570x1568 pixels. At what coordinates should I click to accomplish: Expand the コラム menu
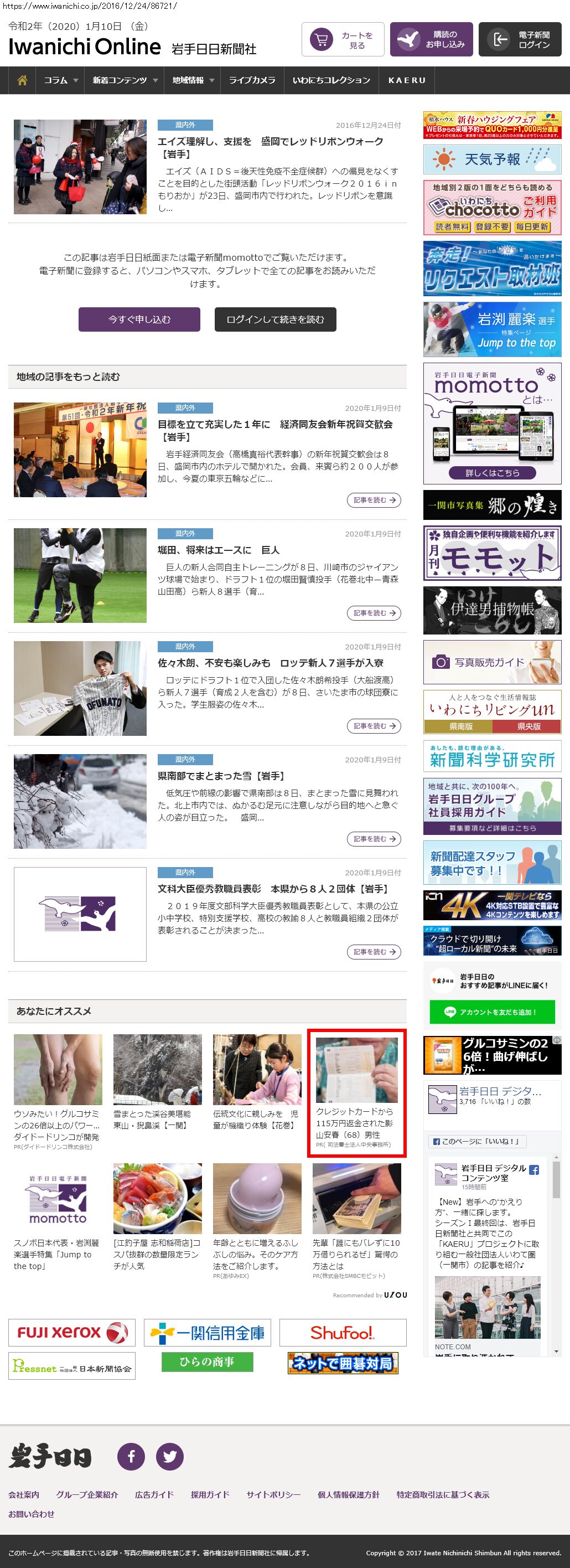(x=60, y=80)
